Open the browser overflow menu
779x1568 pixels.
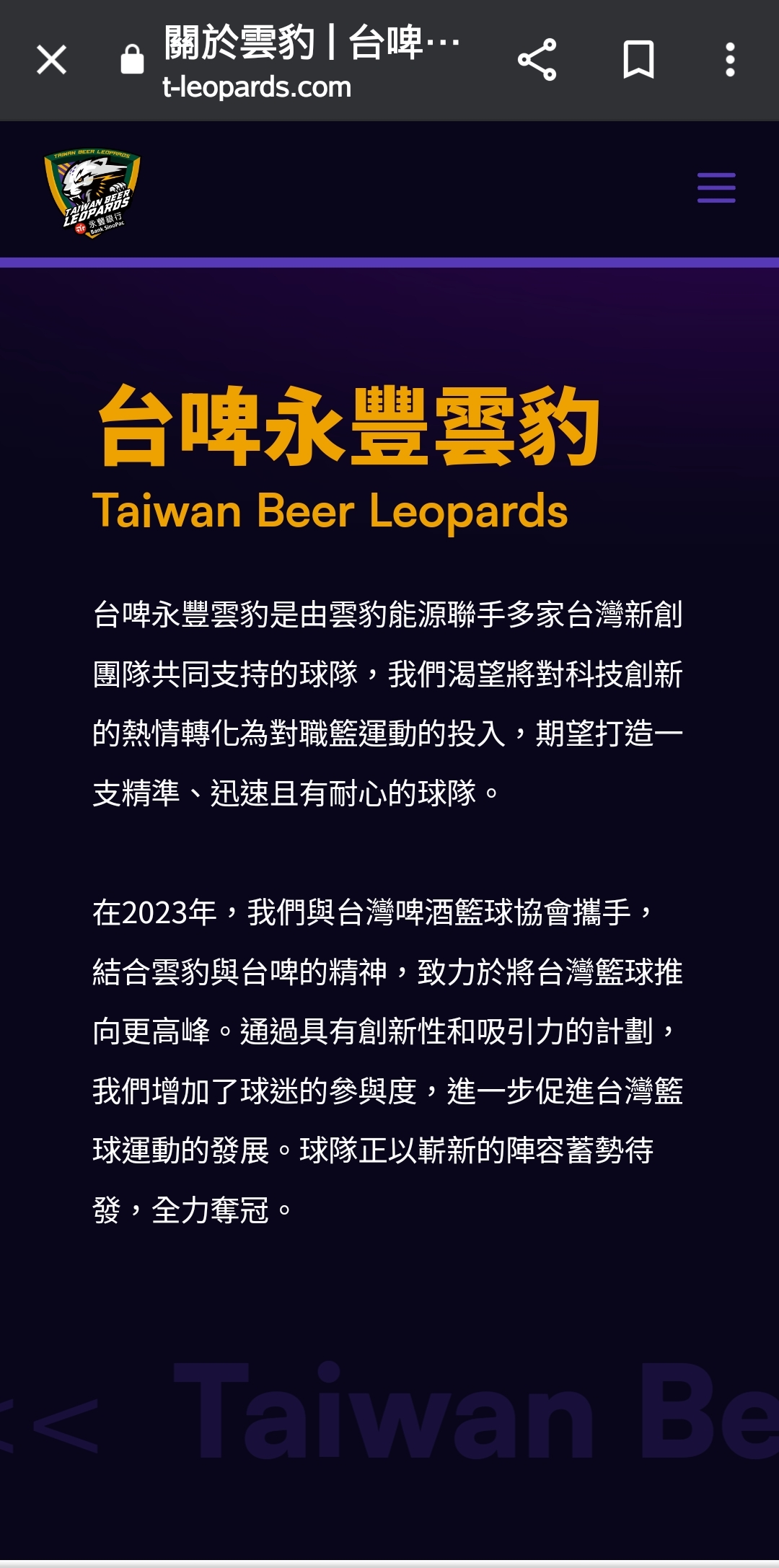coord(730,60)
